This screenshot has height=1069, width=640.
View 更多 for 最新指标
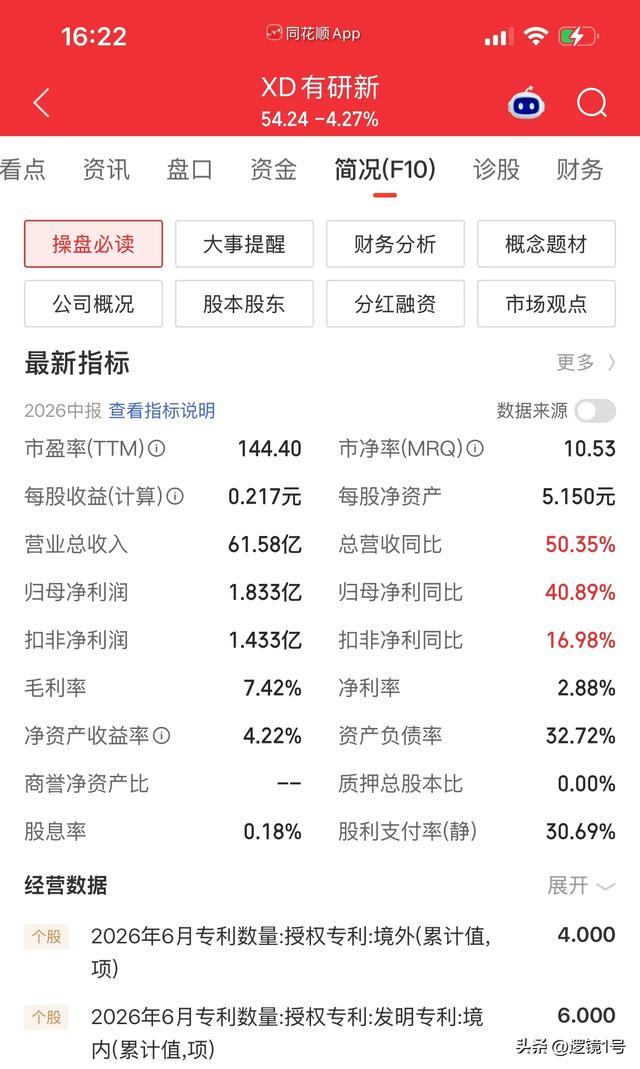pyautogui.click(x=585, y=362)
